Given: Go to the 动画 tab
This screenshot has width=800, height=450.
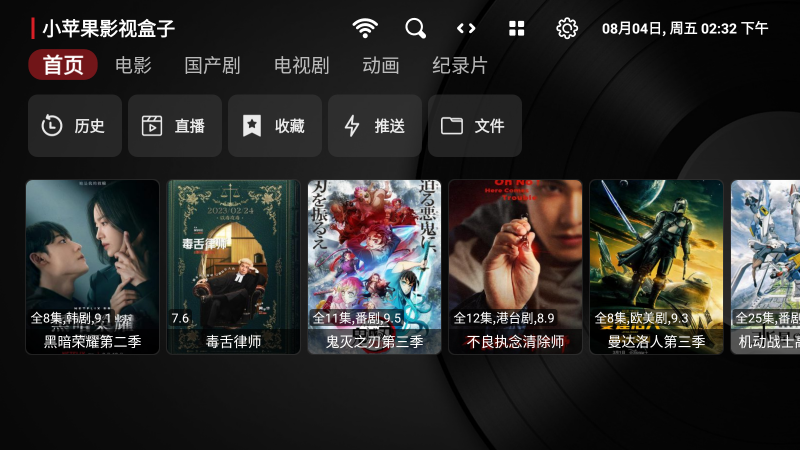Looking at the screenshot, I should [380, 66].
